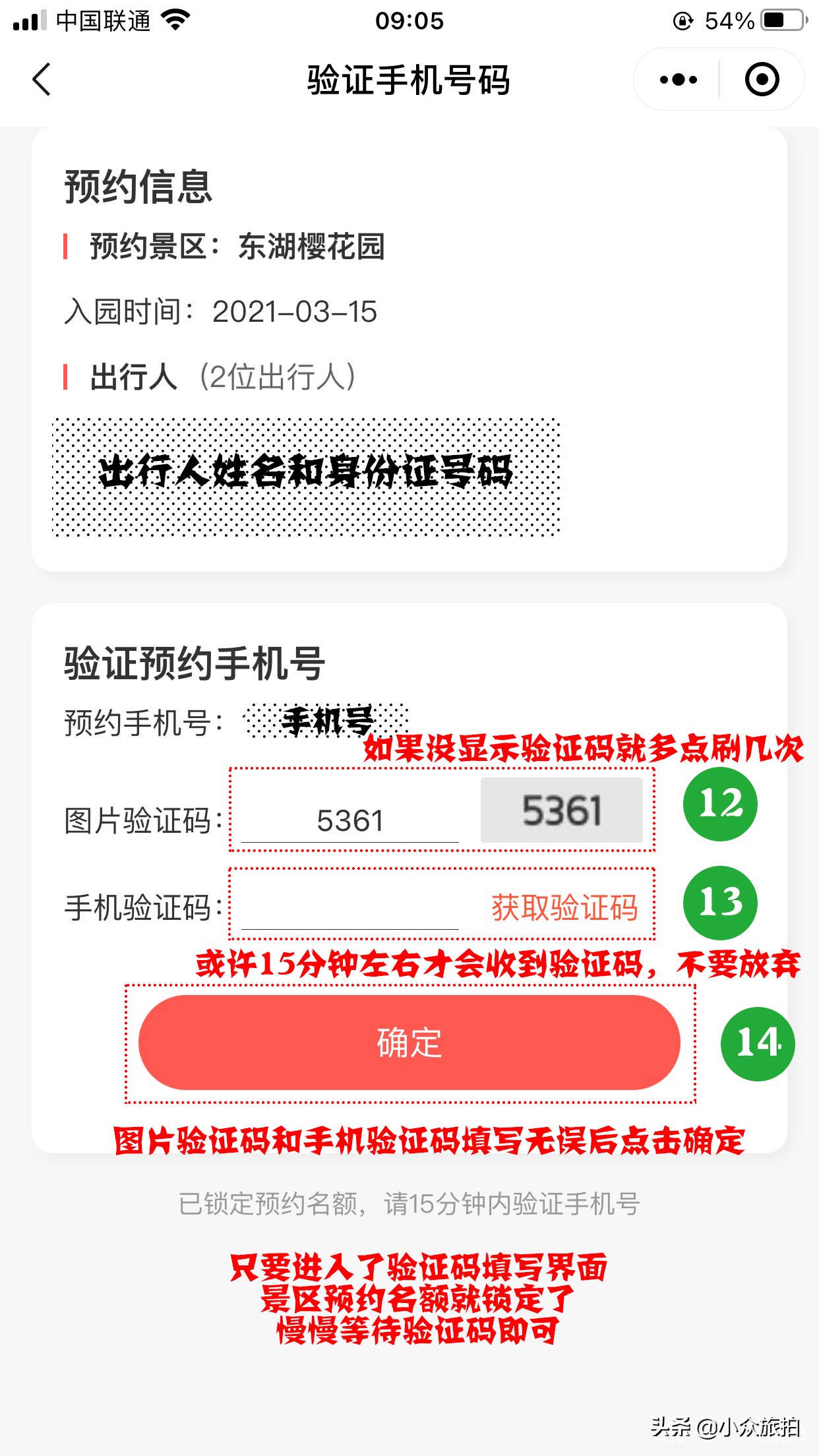Viewport: 819px width, 1456px height.
Task: Click the circular close mini program icon
Action: coord(762,78)
